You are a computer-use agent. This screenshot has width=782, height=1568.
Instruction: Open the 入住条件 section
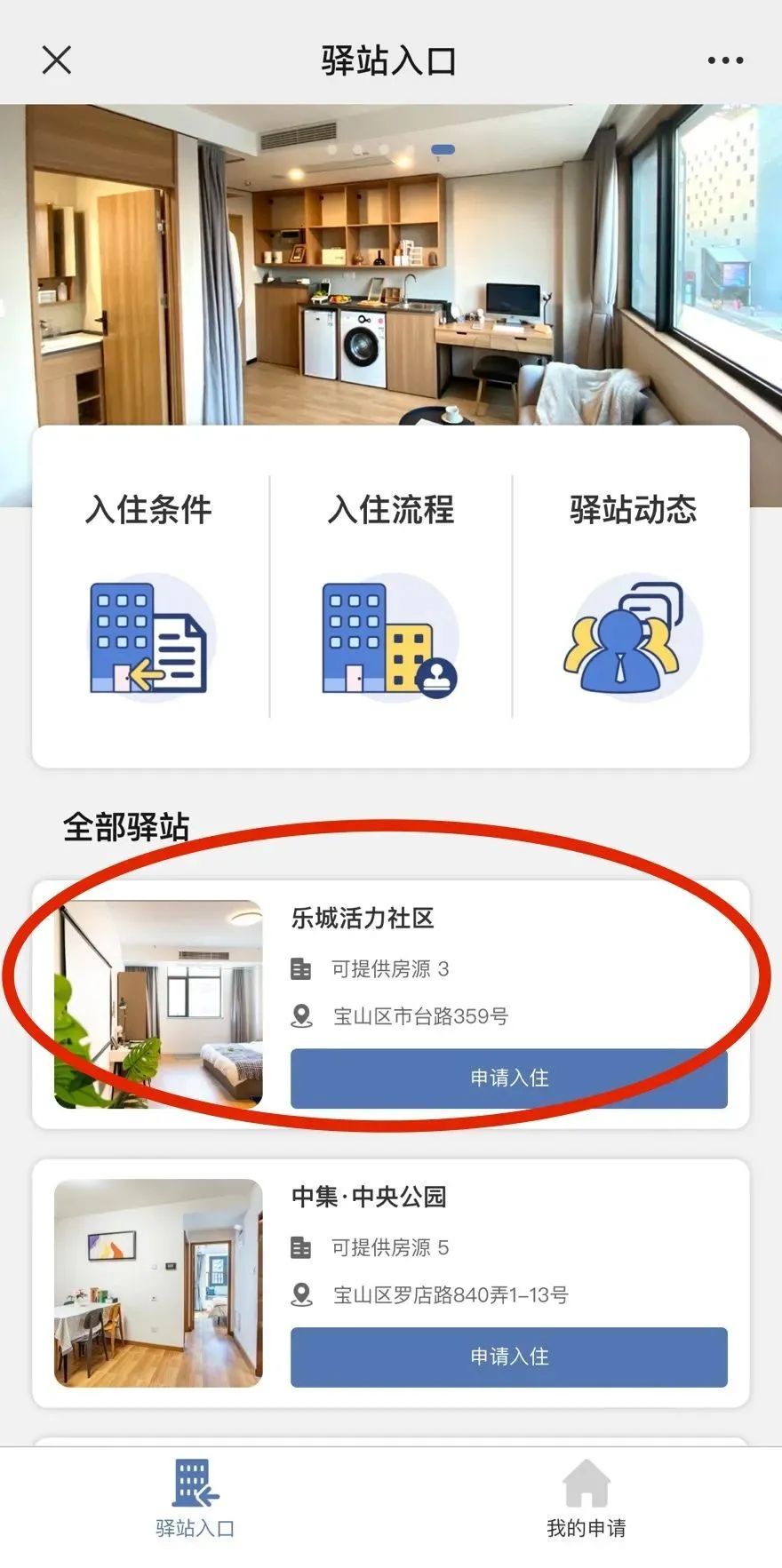(x=149, y=597)
